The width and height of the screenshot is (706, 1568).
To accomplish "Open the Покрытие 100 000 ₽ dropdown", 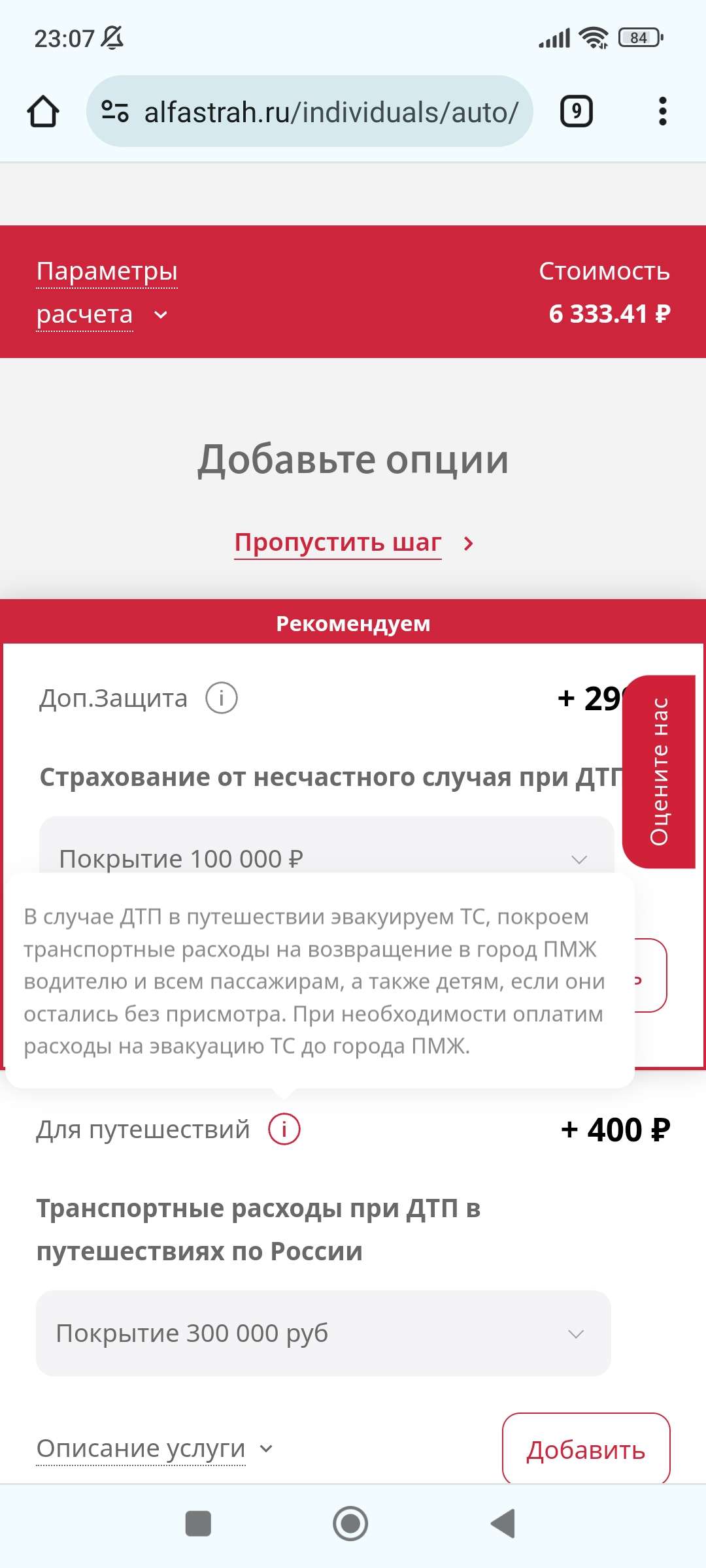I will (x=326, y=845).
